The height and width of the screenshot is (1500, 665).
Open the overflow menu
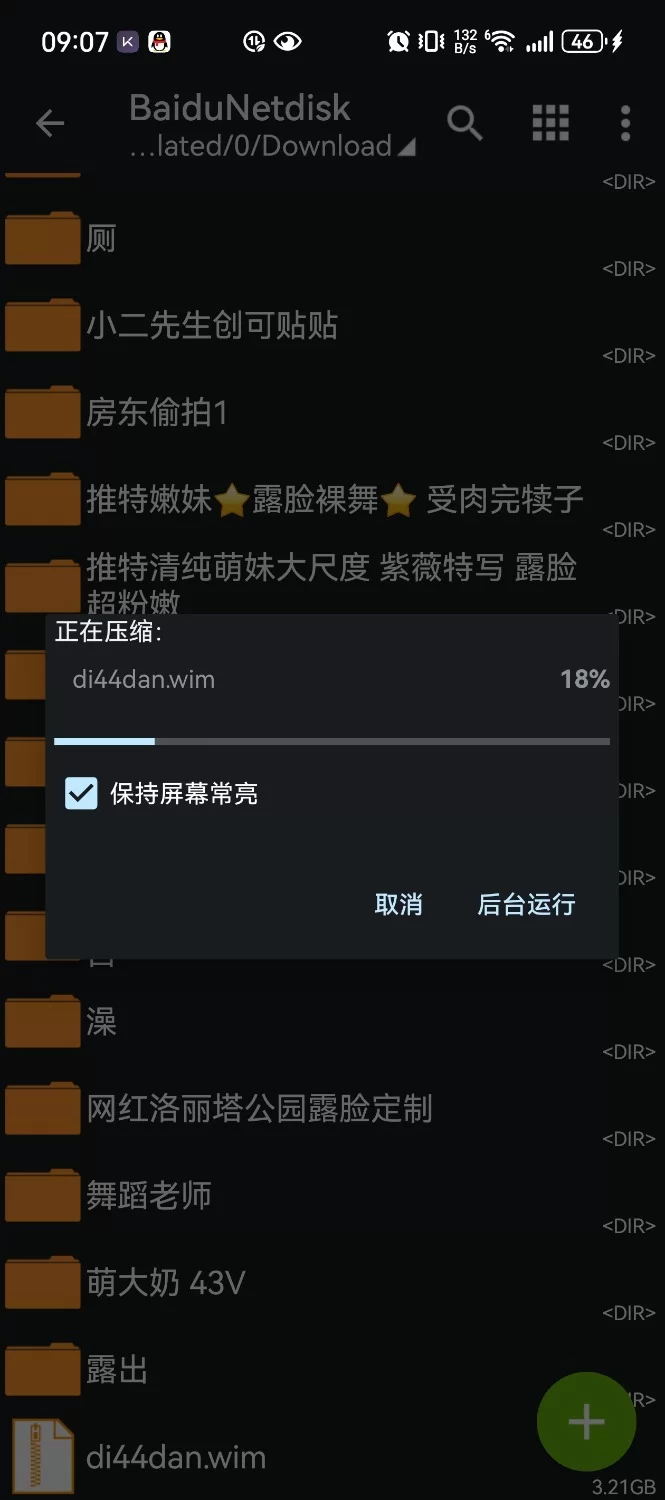625,124
